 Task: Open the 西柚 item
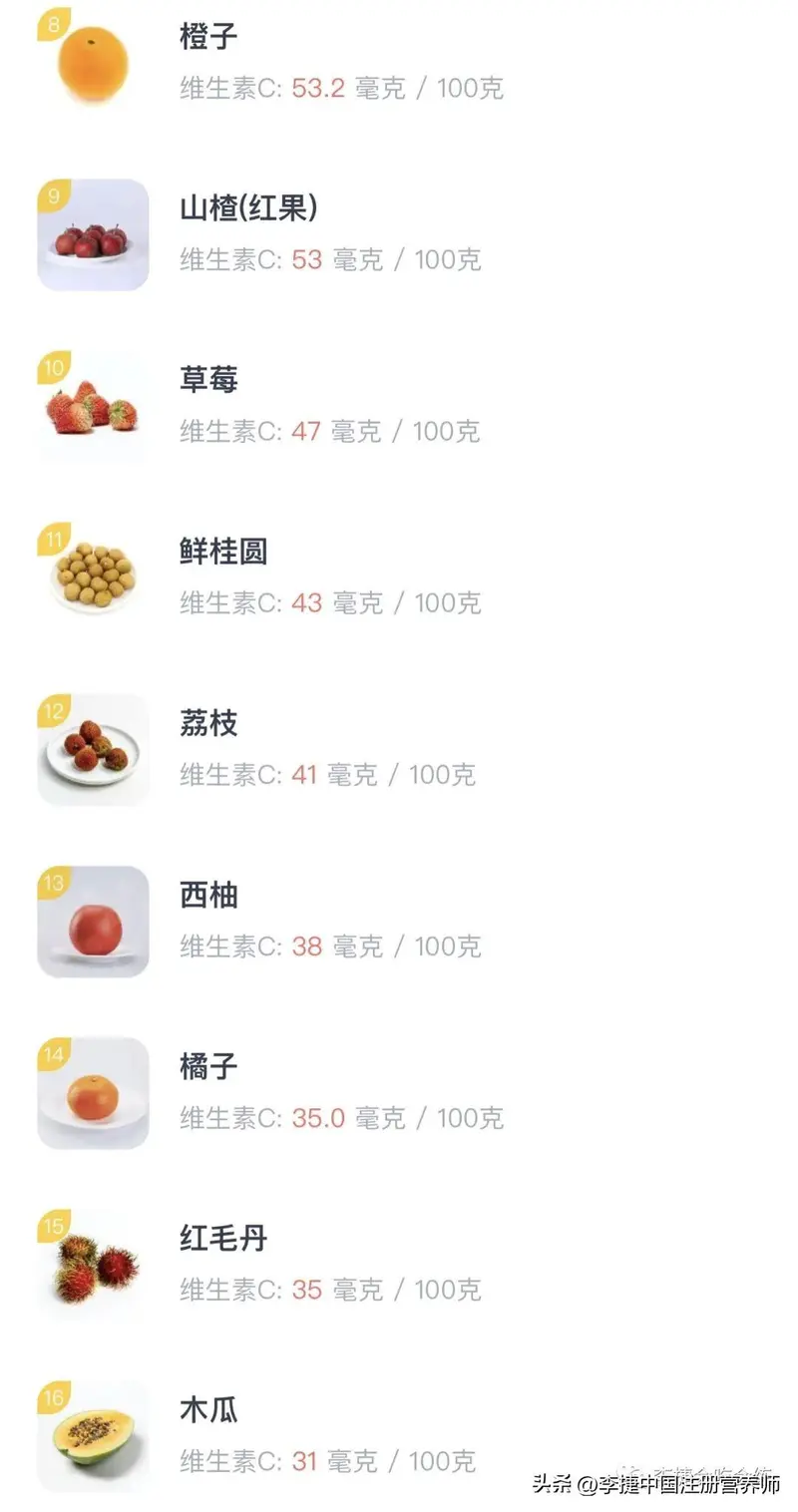pos(399,921)
